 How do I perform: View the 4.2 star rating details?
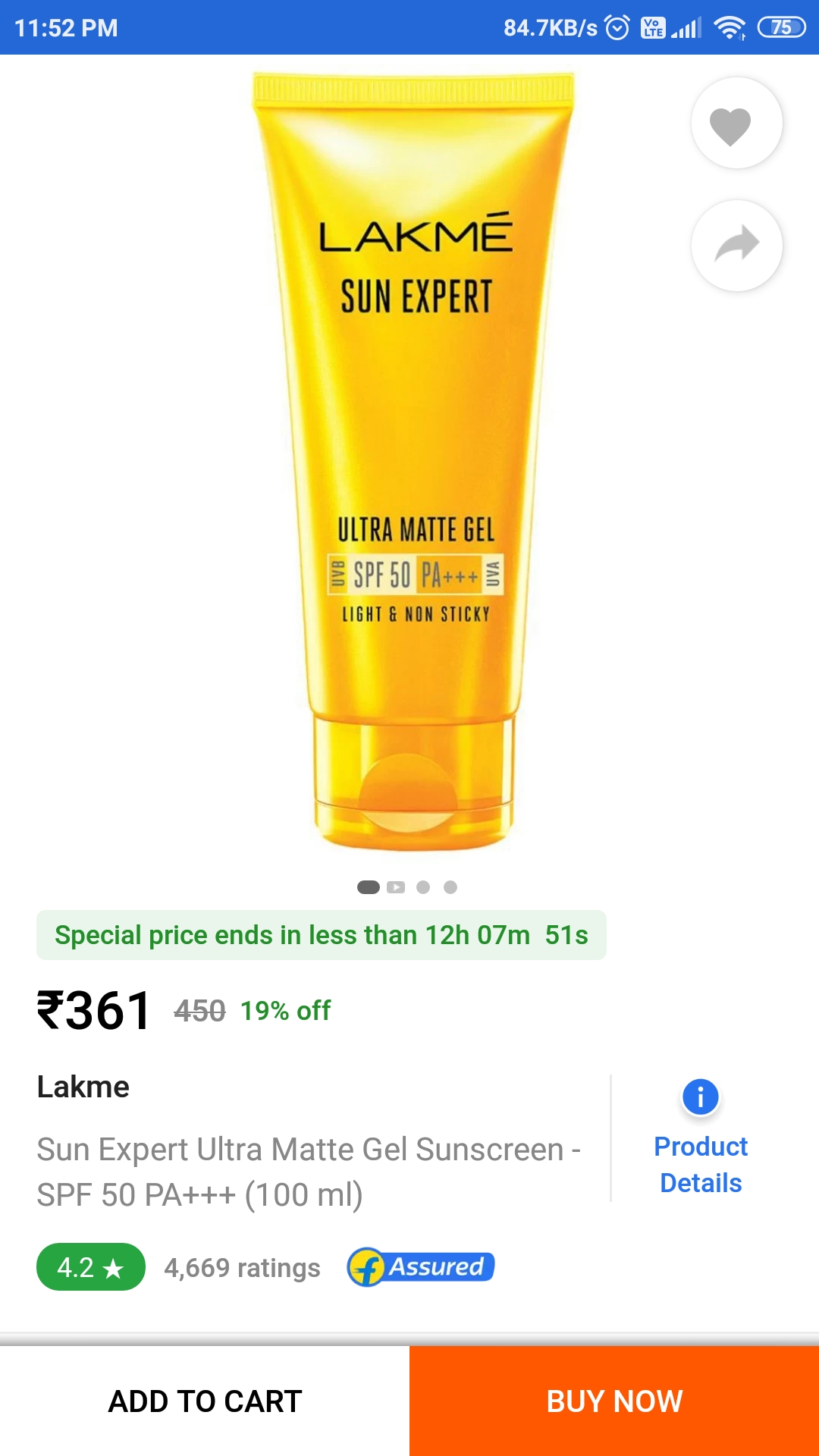(91, 1266)
